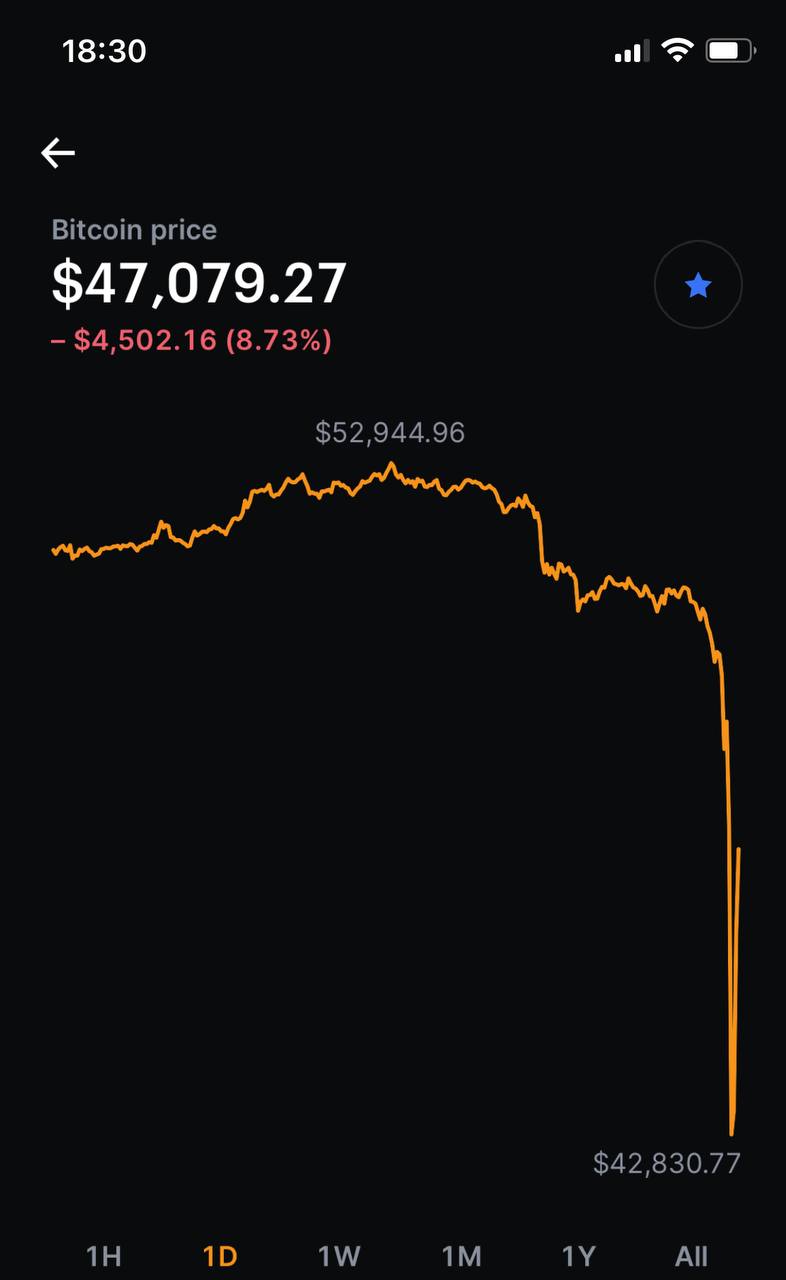Toggle the star to favorite Bitcoin
Image resolution: width=786 pixels, height=1280 pixels.
pyautogui.click(x=698, y=286)
